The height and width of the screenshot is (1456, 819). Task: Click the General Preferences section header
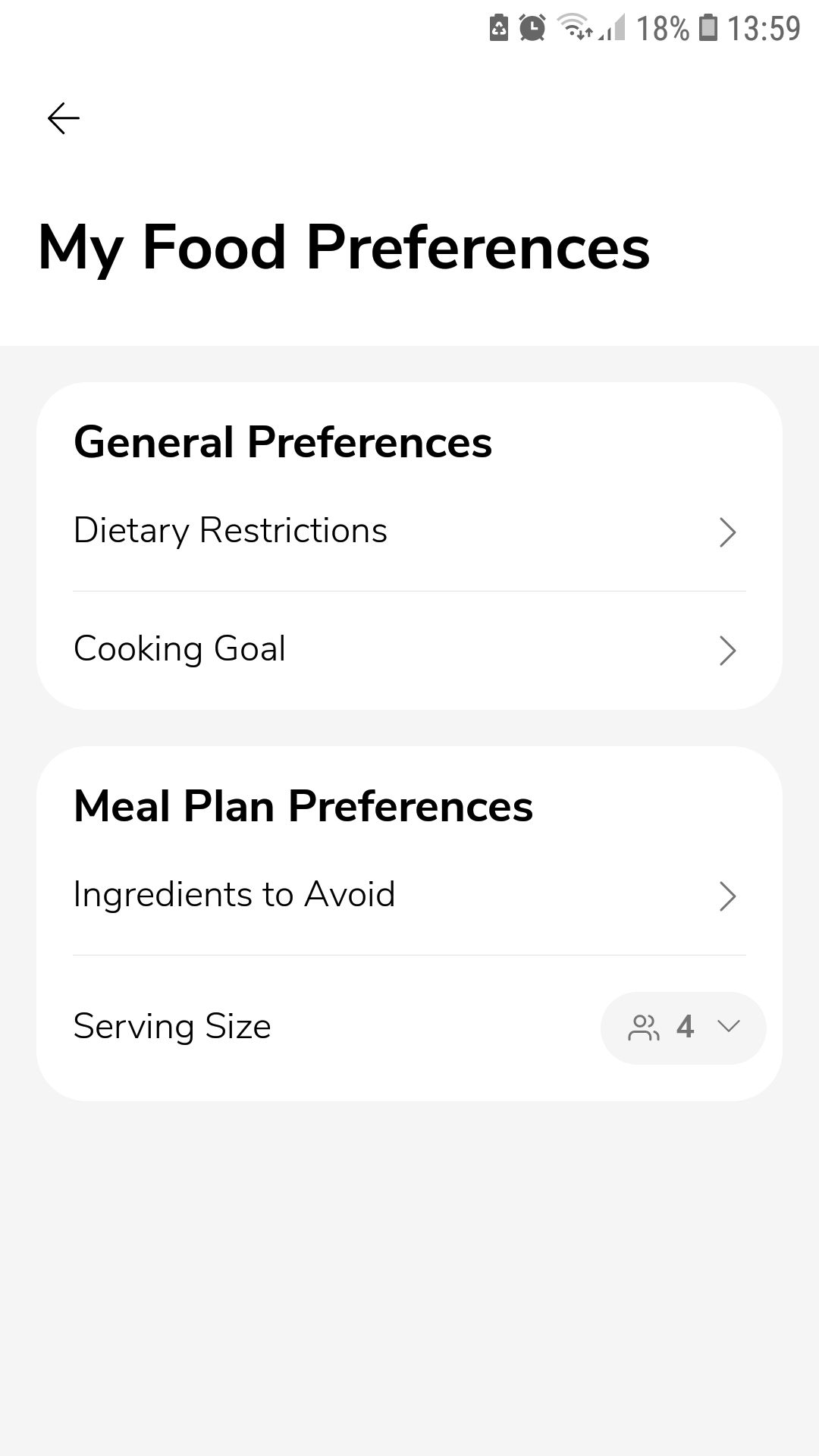(x=283, y=442)
